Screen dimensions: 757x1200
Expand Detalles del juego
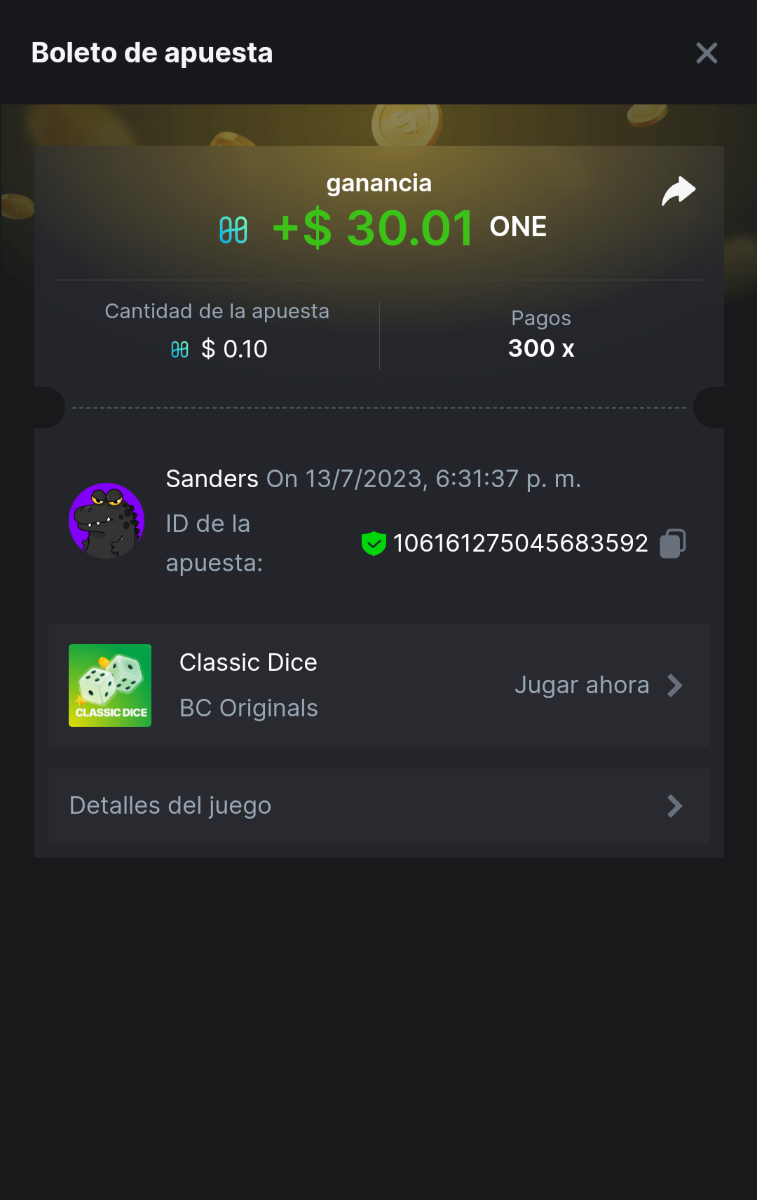(378, 806)
